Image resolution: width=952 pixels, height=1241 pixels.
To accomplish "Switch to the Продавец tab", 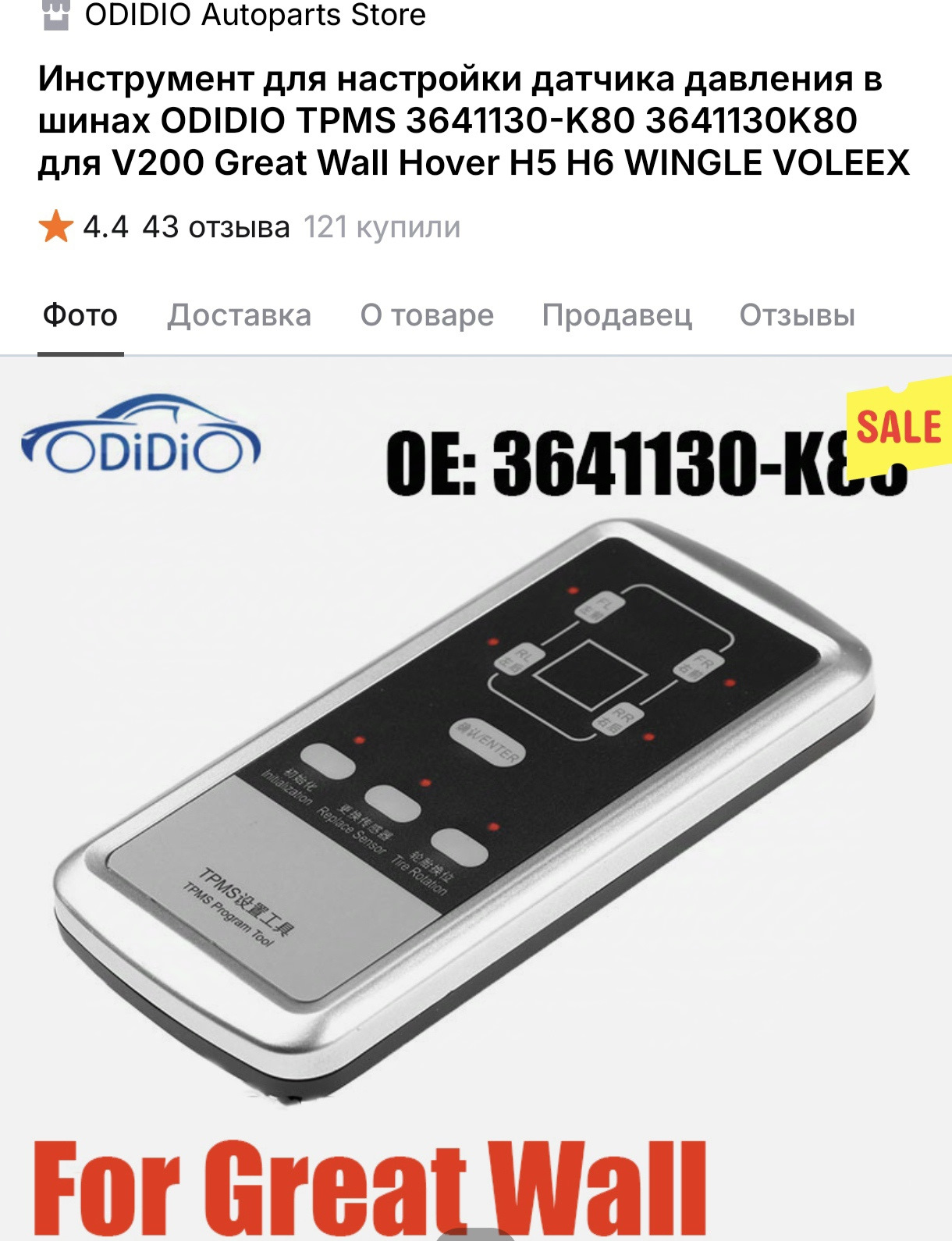I will click(x=616, y=315).
